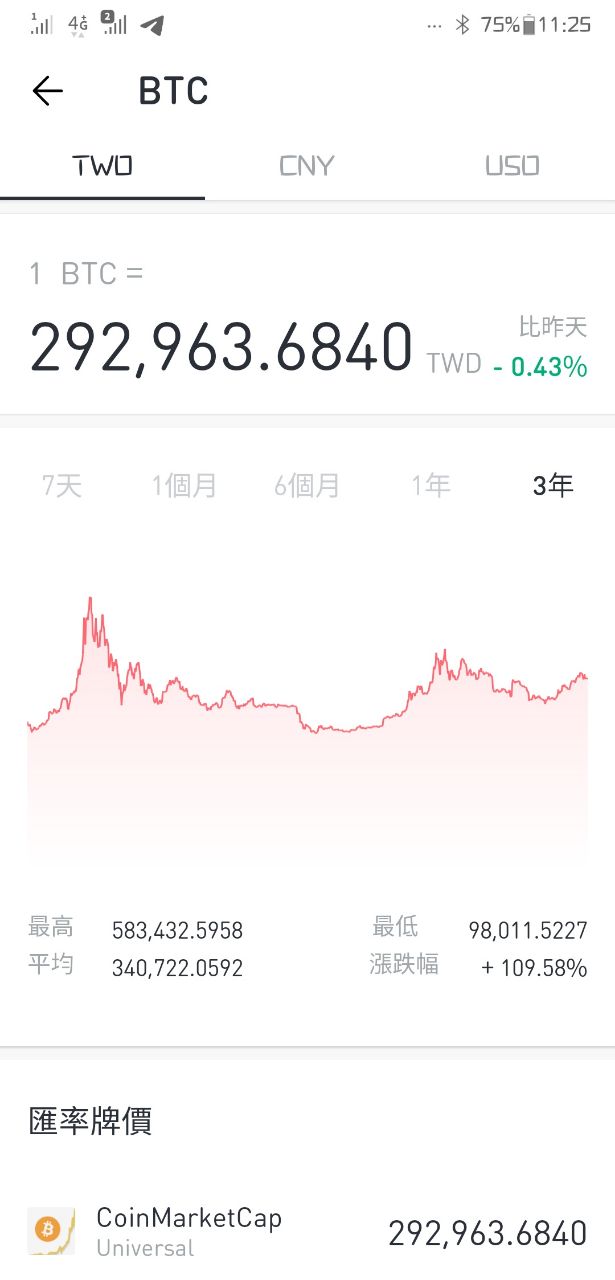Select the 3年 chart range

click(553, 486)
